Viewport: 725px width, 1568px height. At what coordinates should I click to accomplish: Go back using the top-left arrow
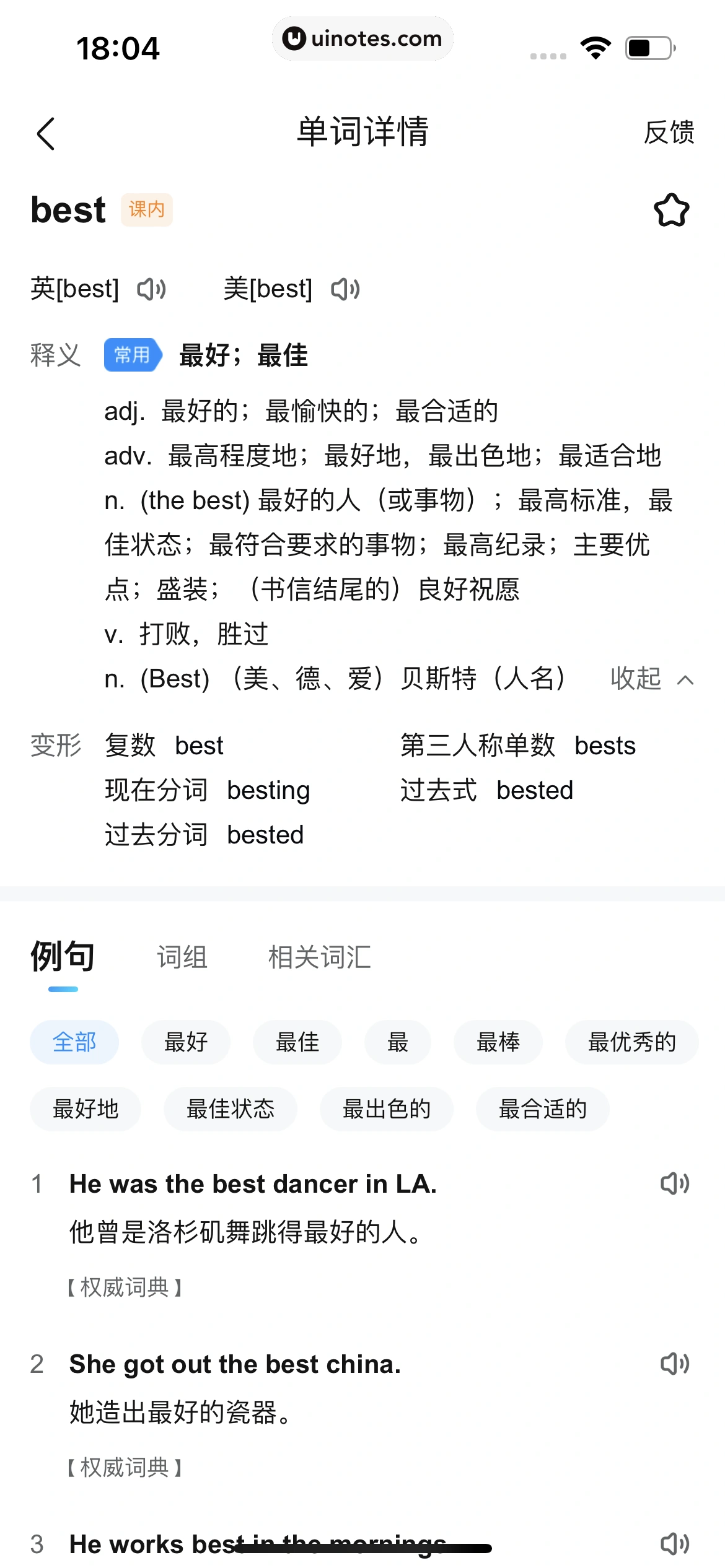pyautogui.click(x=46, y=133)
